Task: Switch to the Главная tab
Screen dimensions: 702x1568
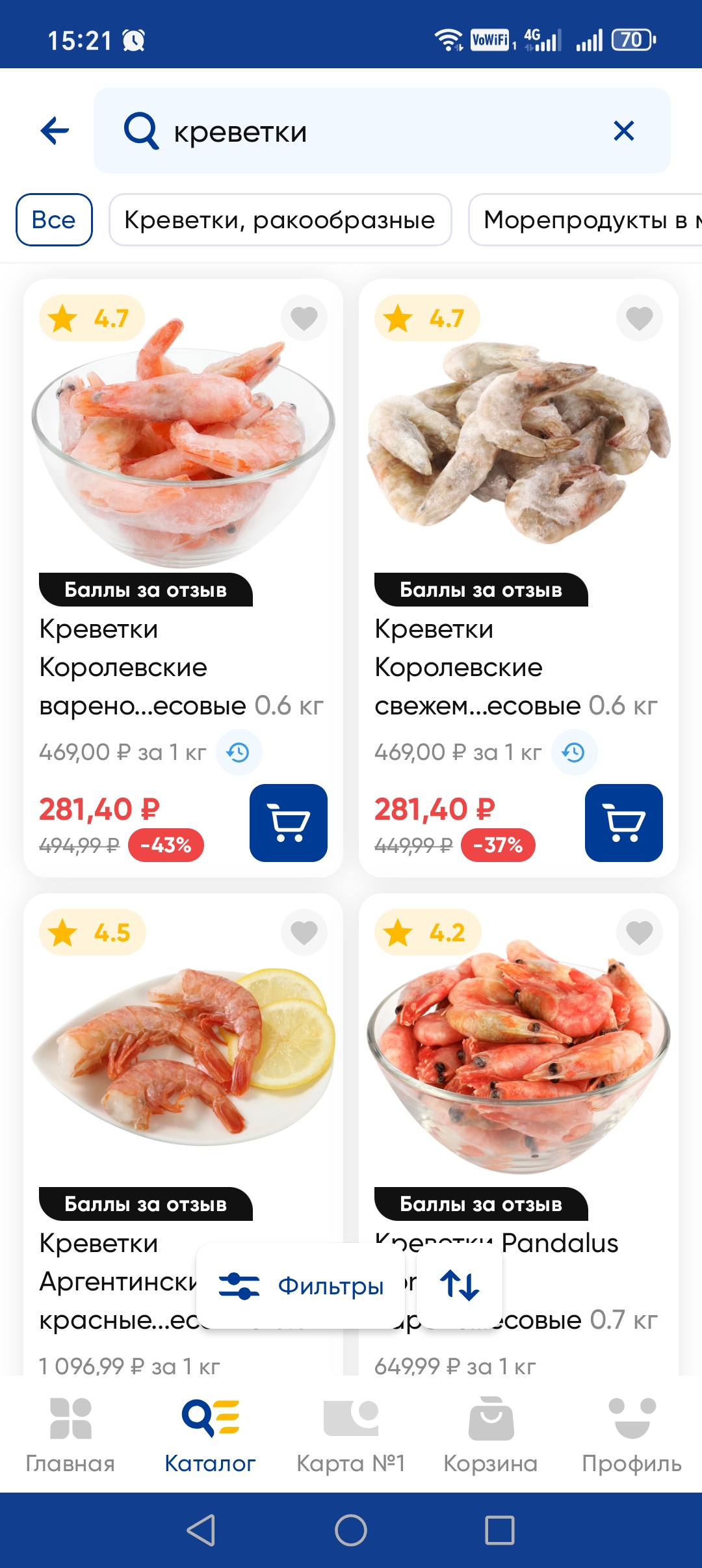Action: [70, 1434]
